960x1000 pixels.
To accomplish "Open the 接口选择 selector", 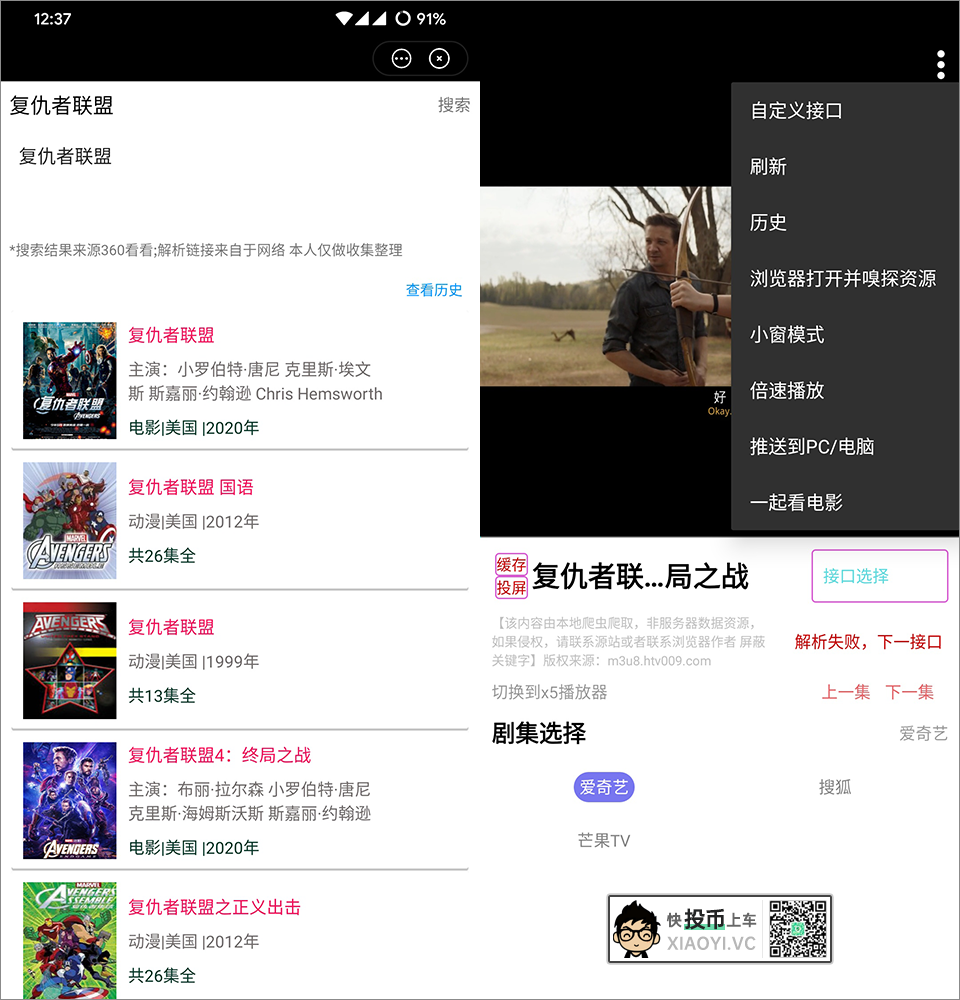I will click(x=879, y=576).
